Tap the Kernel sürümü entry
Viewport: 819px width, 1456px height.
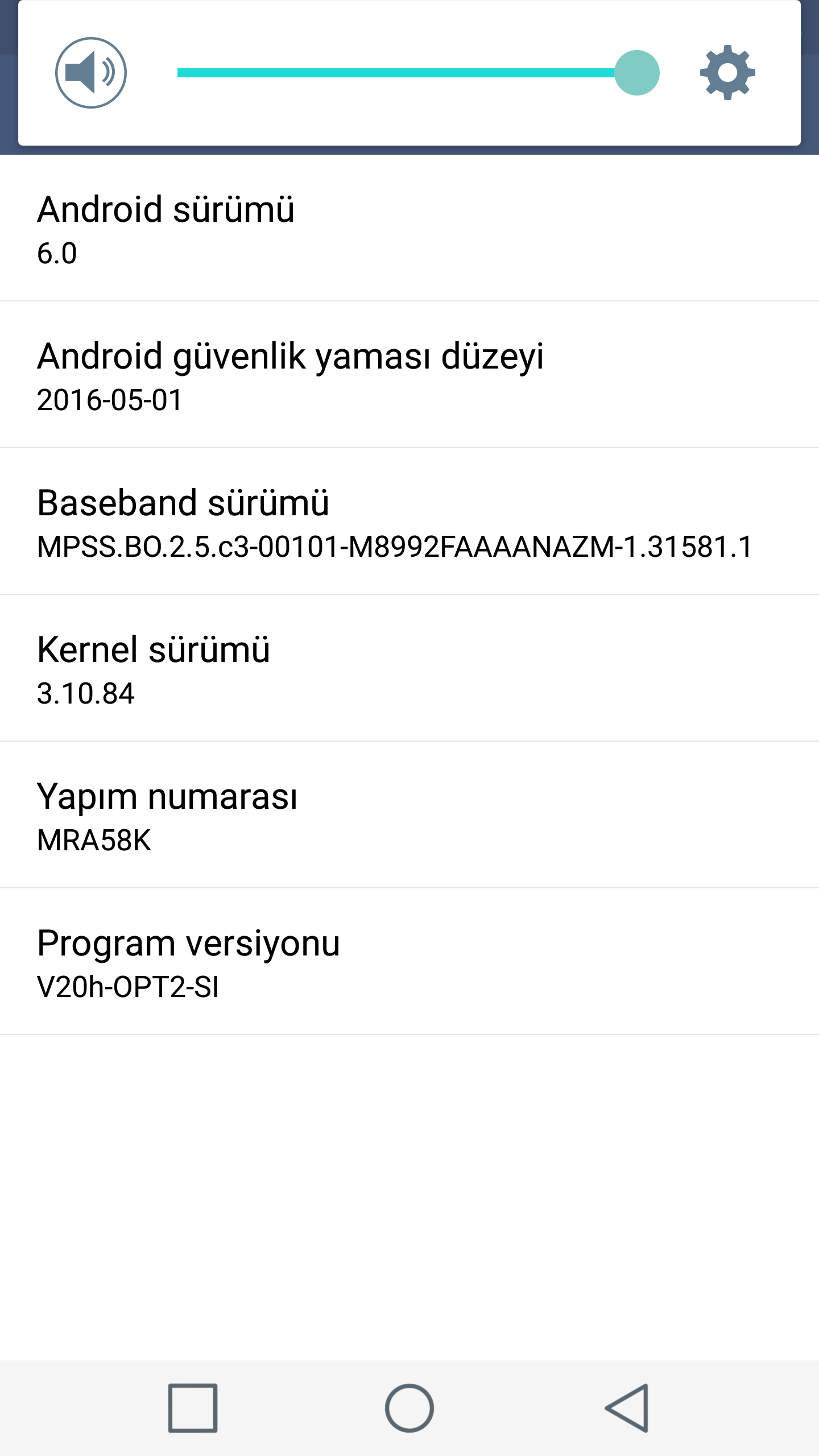(x=409, y=669)
